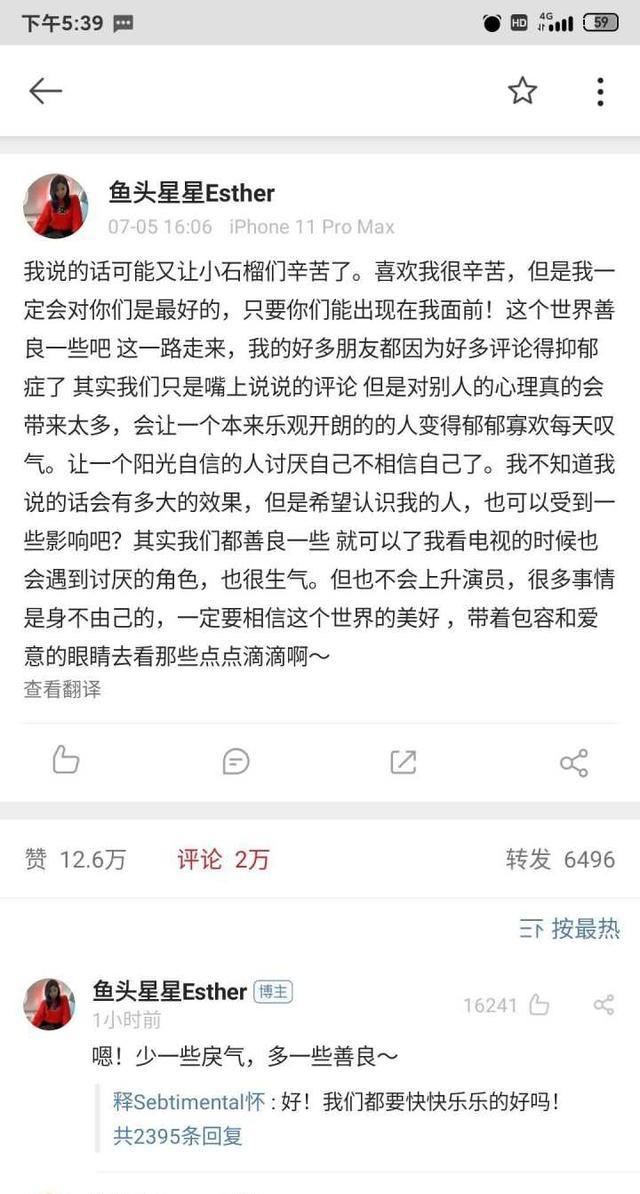This screenshot has height=1194, width=640.
Task: View the 转发 6496 tab
Action: (560, 860)
